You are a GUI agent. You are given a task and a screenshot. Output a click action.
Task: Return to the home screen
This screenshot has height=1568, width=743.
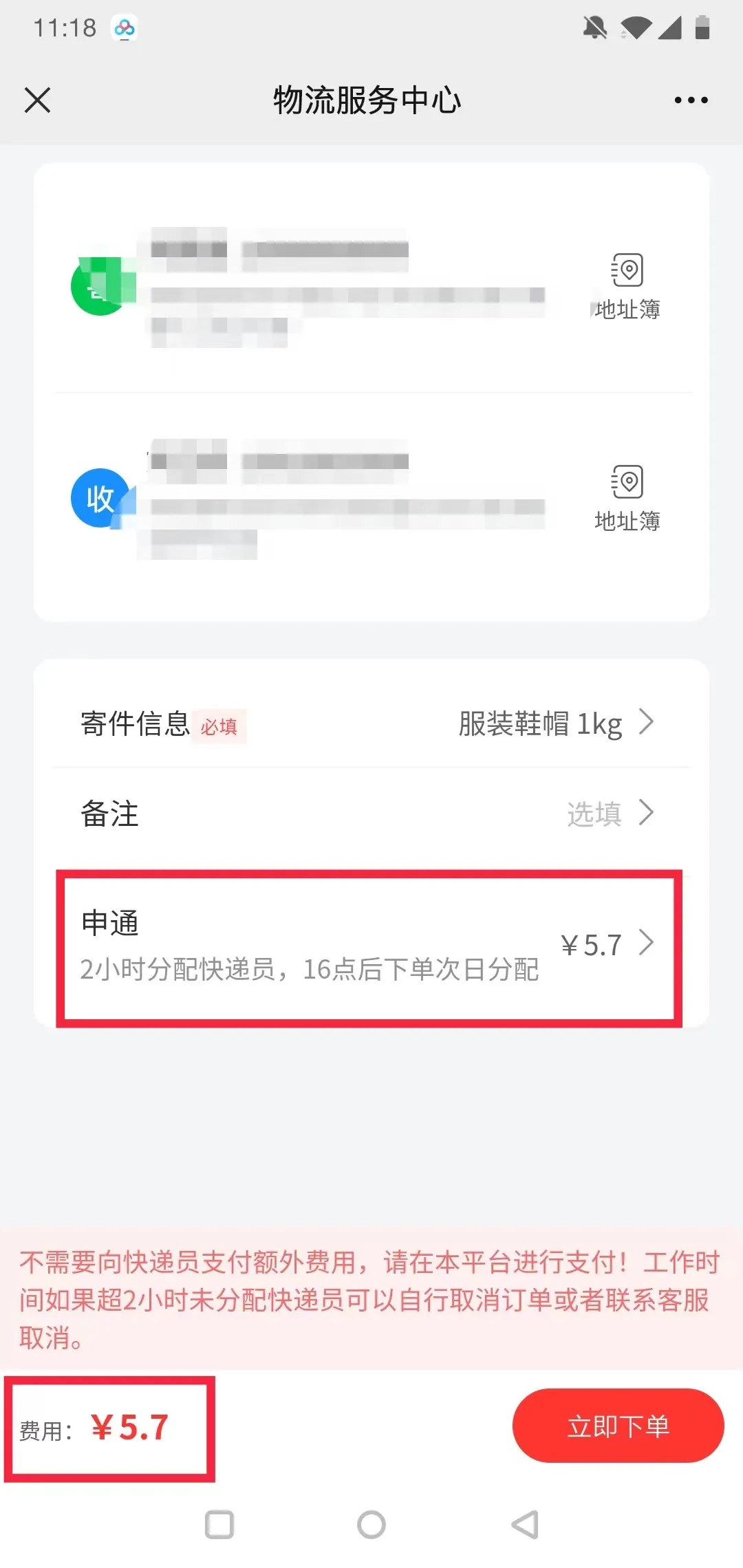(x=371, y=1525)
